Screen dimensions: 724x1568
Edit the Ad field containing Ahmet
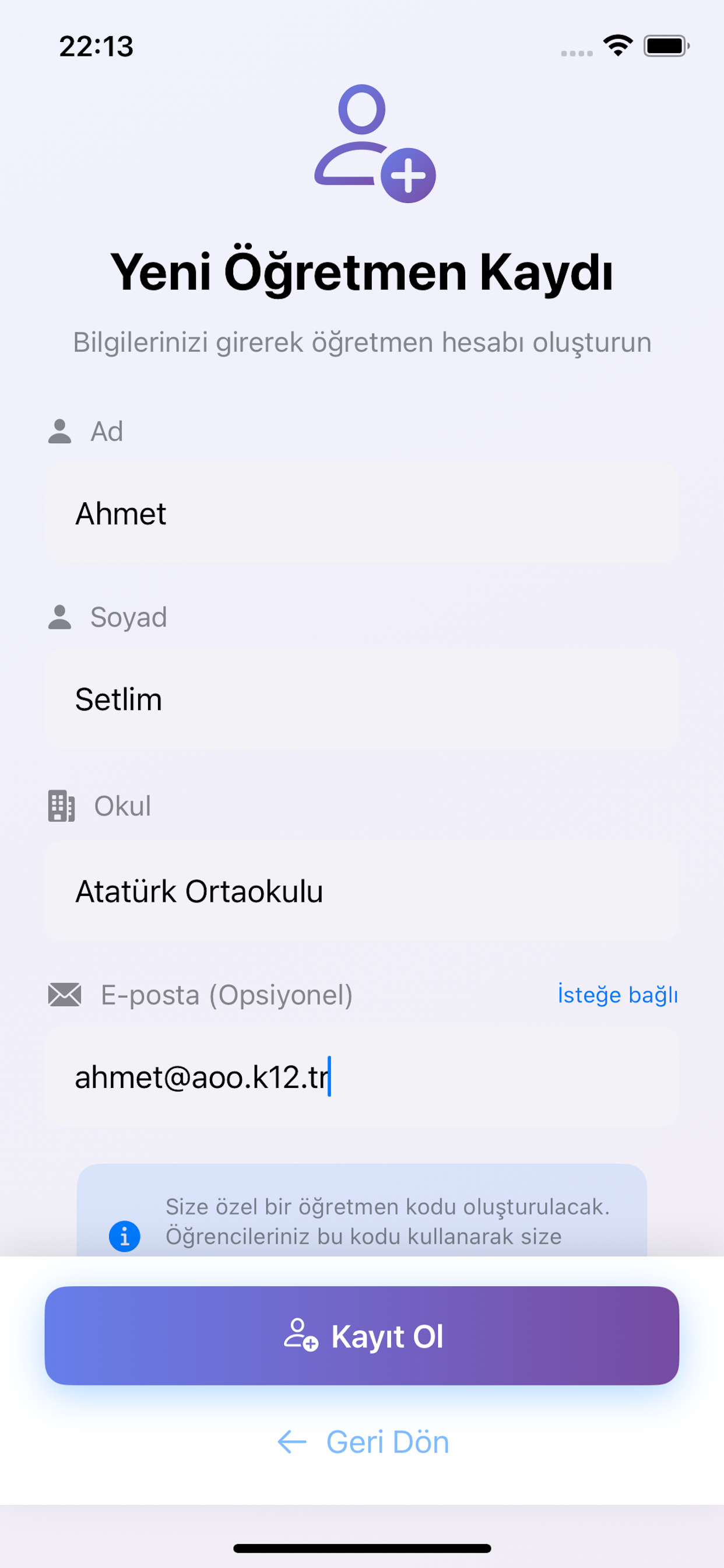361,513
